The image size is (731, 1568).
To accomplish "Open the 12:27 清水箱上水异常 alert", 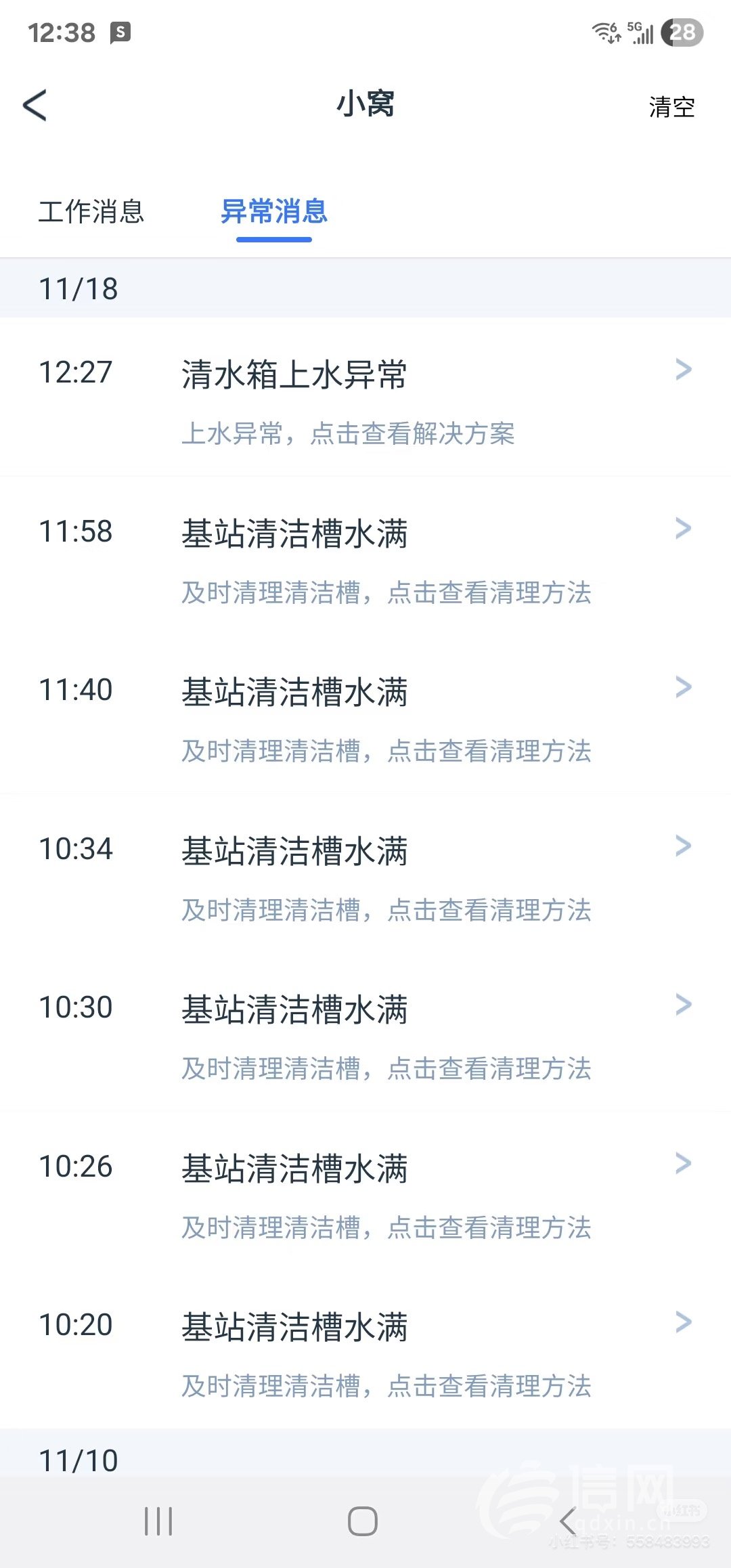I will pyautogui.click(x=365, y=401).
